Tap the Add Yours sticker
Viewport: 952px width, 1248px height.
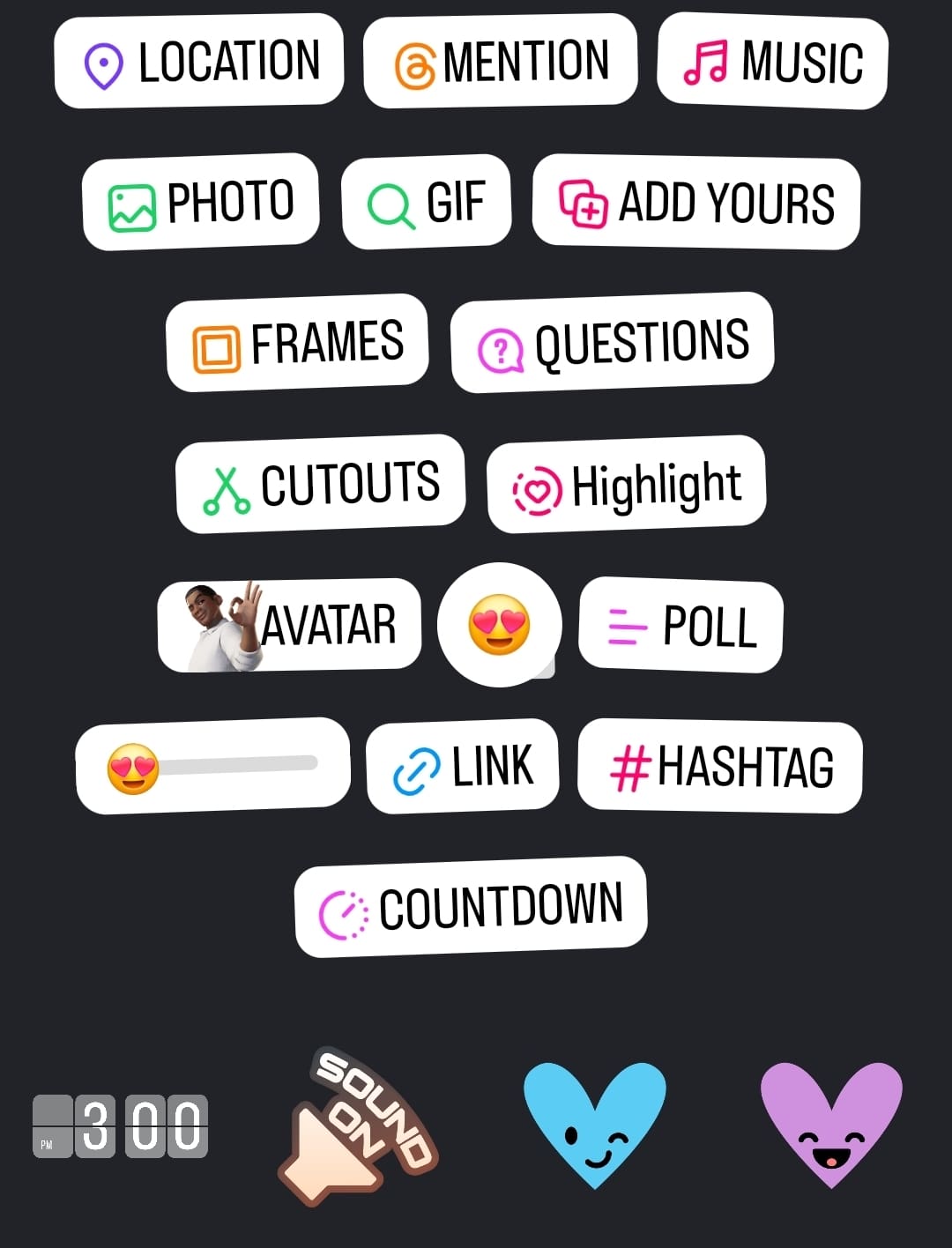pyautogui.click(x=696, y=203)
